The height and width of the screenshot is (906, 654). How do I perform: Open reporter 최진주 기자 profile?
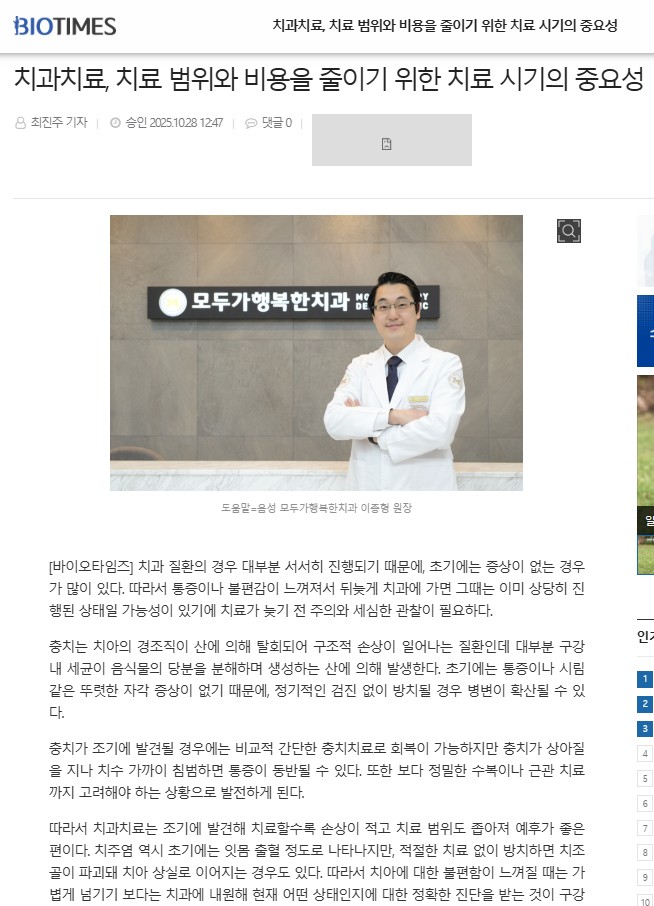click(x=58, y=123)
